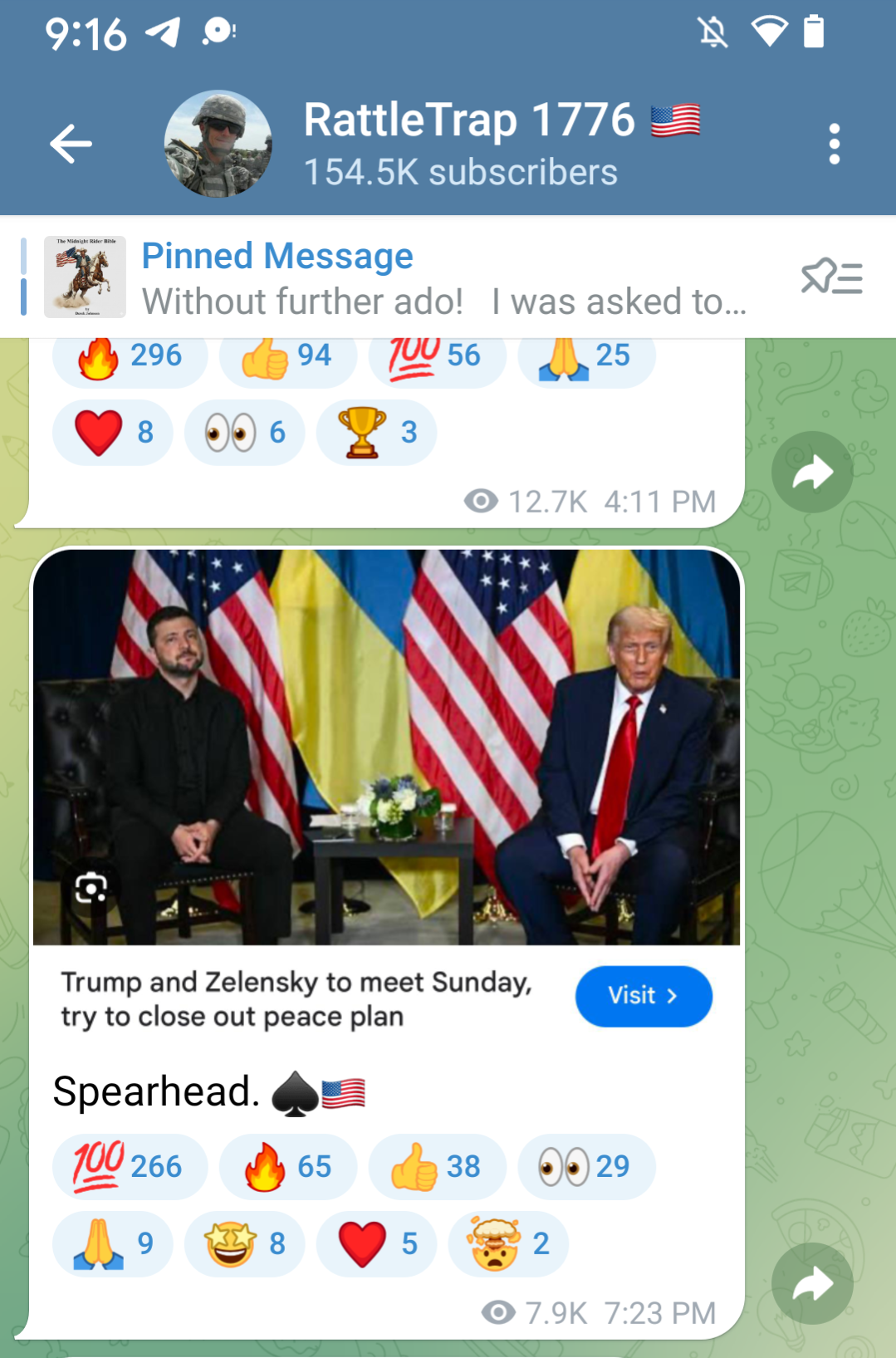Open RattleTrap 1776 channel profile
This screenshot has width=896, height=1358.
(x=459, y=144)
